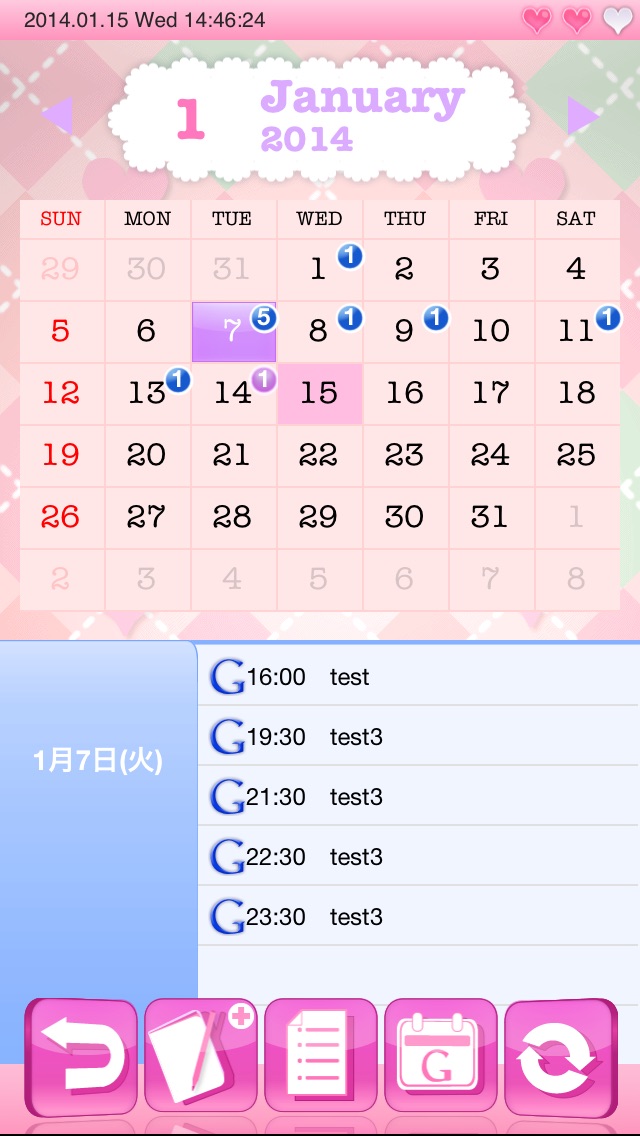Select January 11 on the calendar

tap(577, 331)
